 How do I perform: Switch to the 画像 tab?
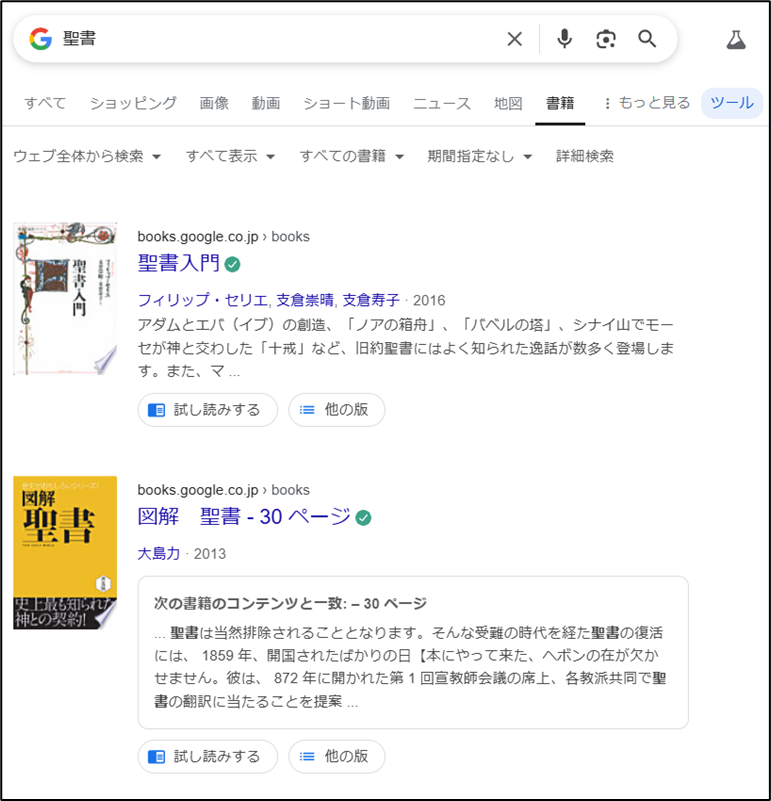tap(214, 103)
